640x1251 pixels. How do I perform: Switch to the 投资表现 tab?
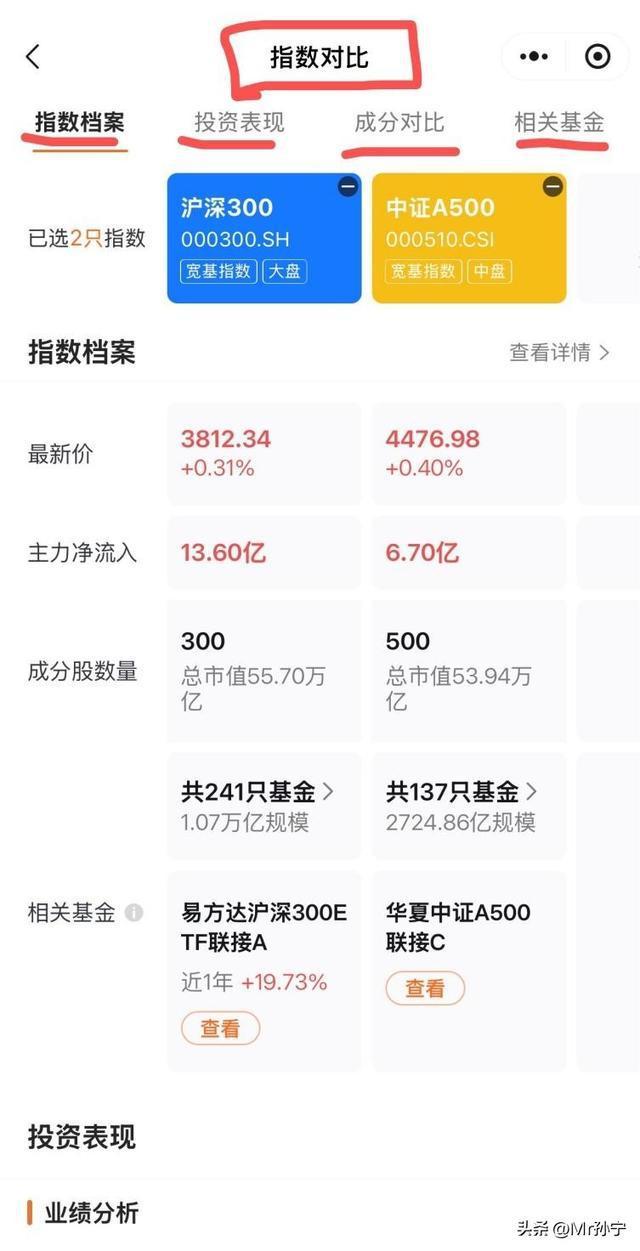pos(239,123)
